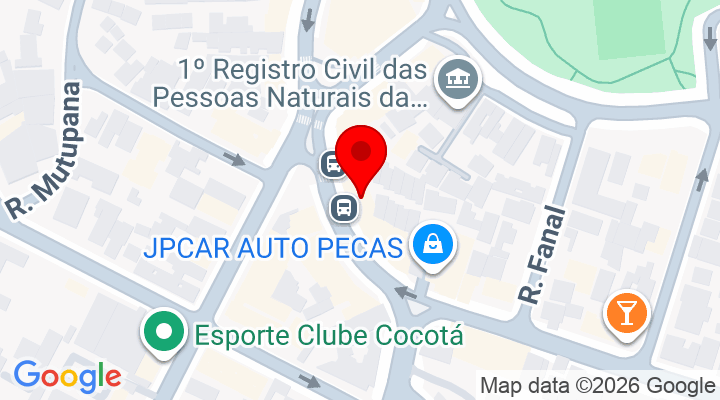Select the upper bus stop icon

pos(331,164)
